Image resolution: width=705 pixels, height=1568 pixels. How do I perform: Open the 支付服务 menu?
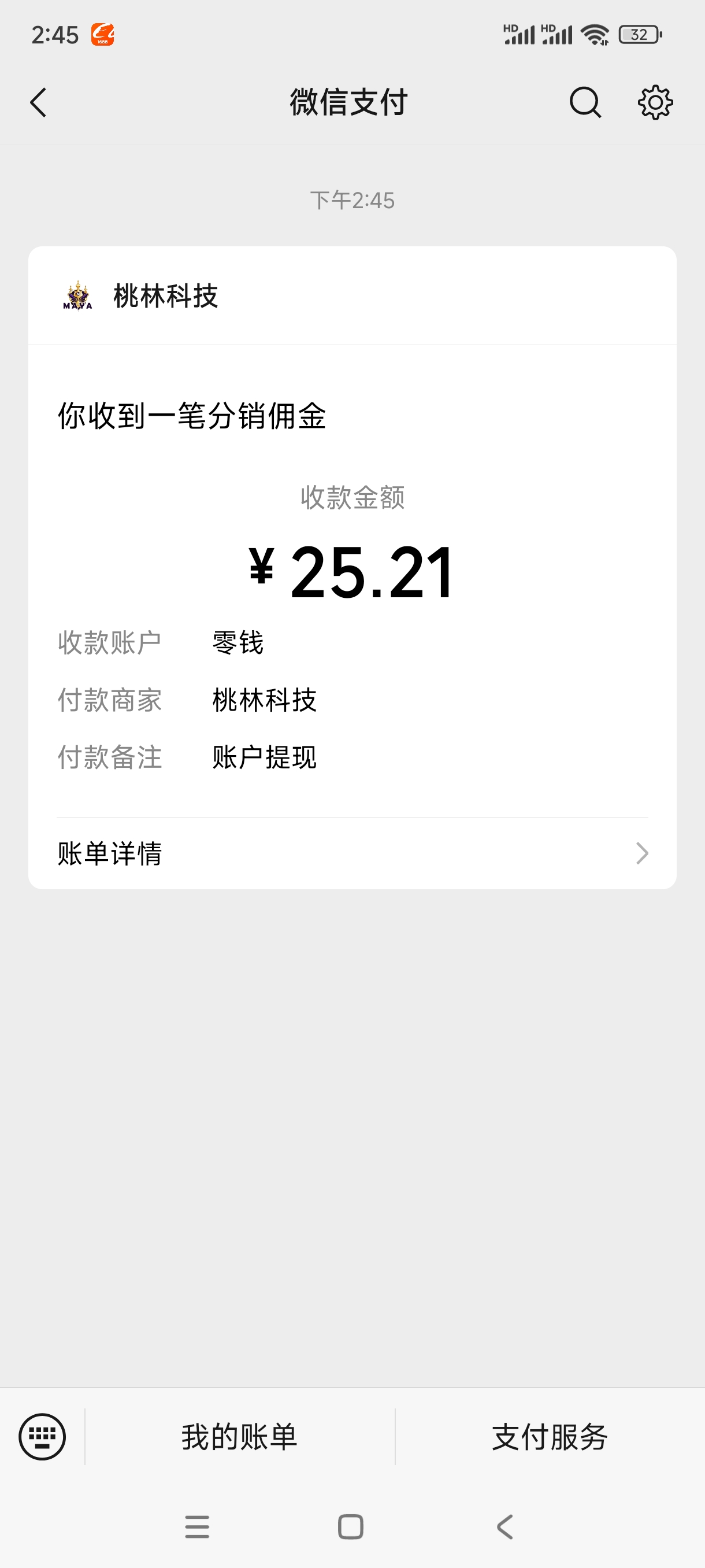coord(550,1437)
